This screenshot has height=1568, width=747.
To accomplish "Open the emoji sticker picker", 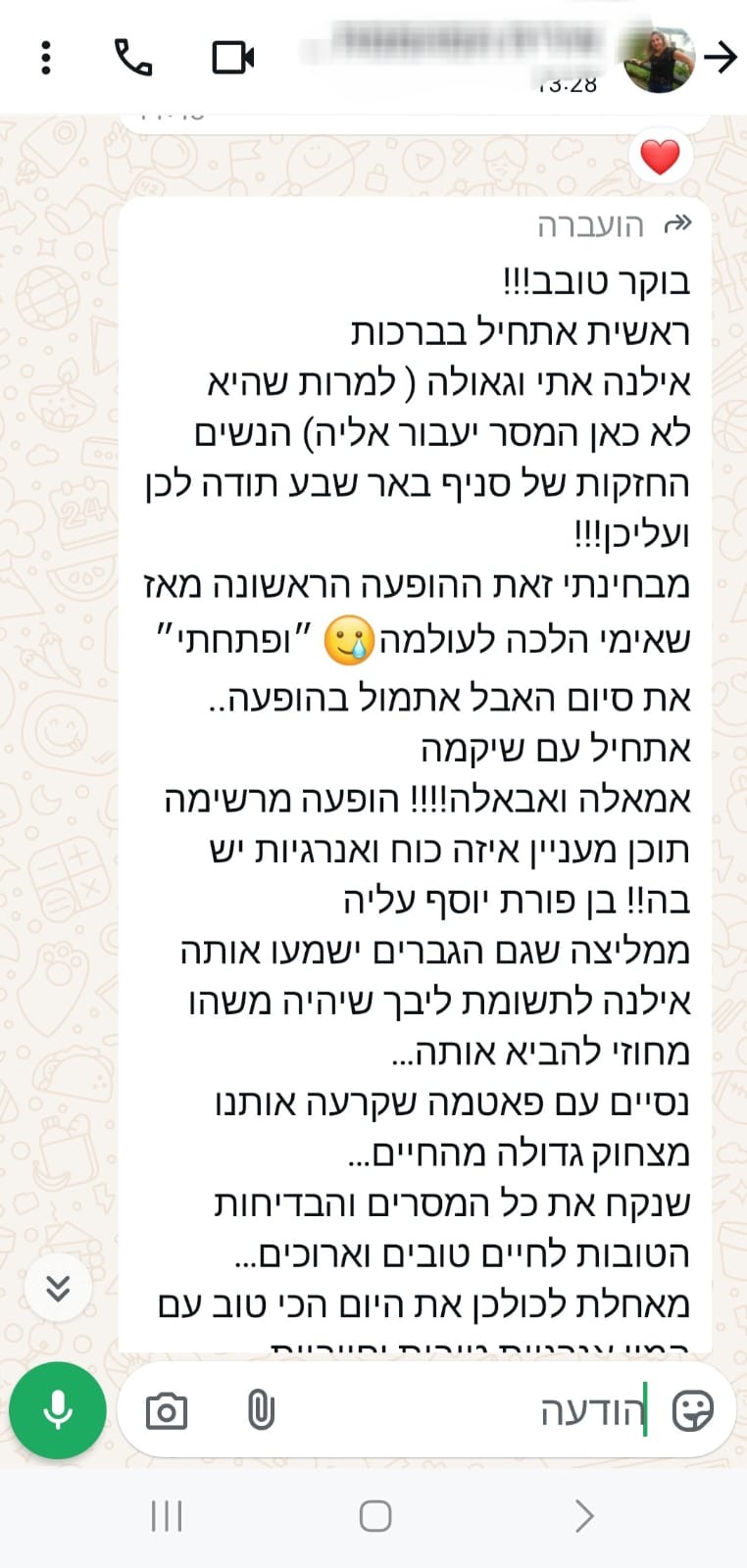I will coord(692,1411).
